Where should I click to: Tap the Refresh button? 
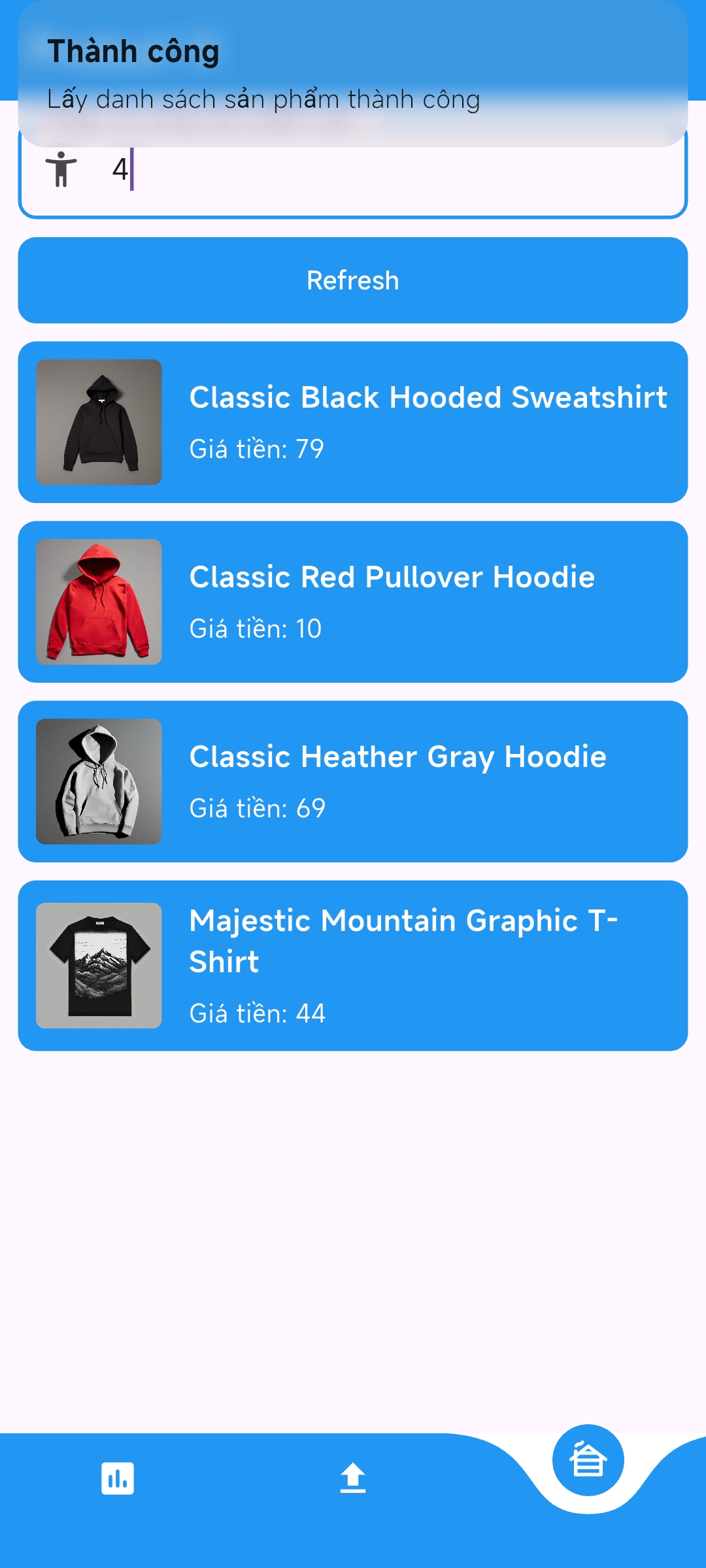click(x=353, y=280)
